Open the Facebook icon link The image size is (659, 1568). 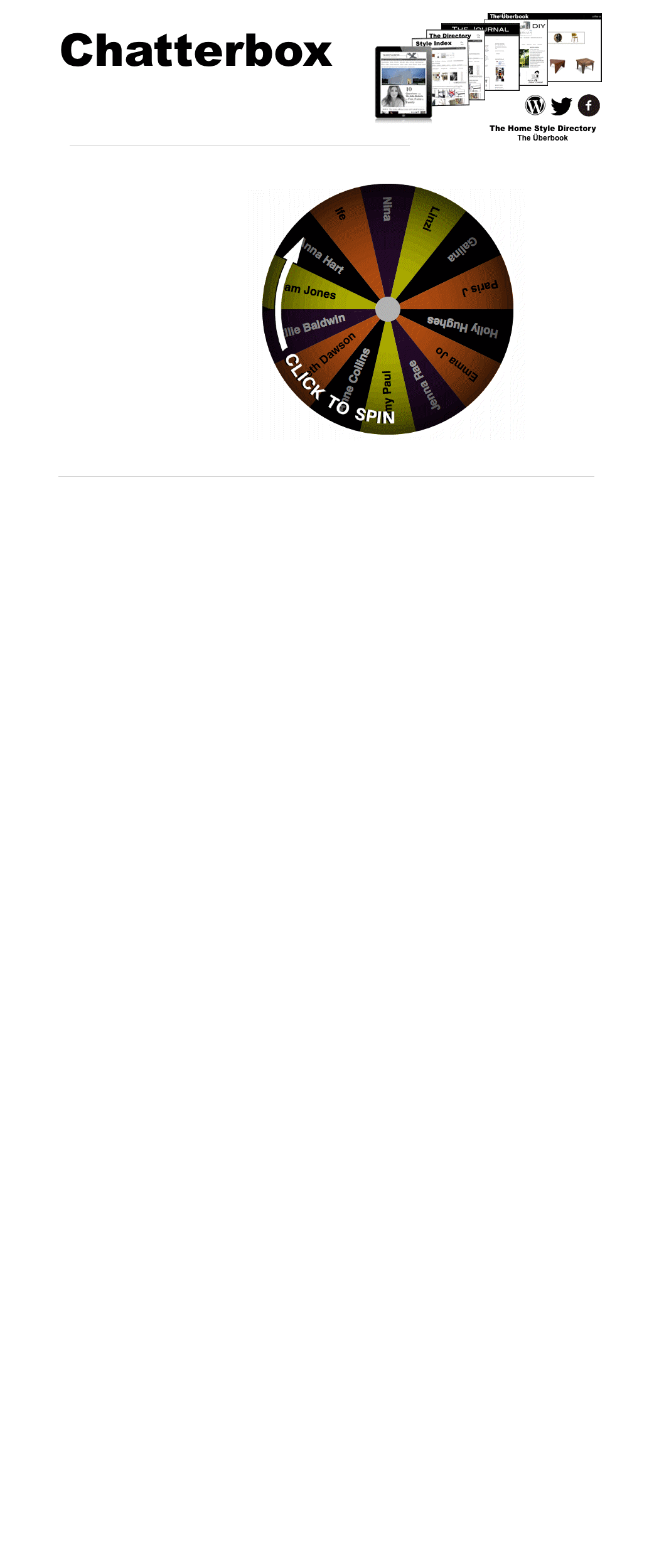[589, 105]
